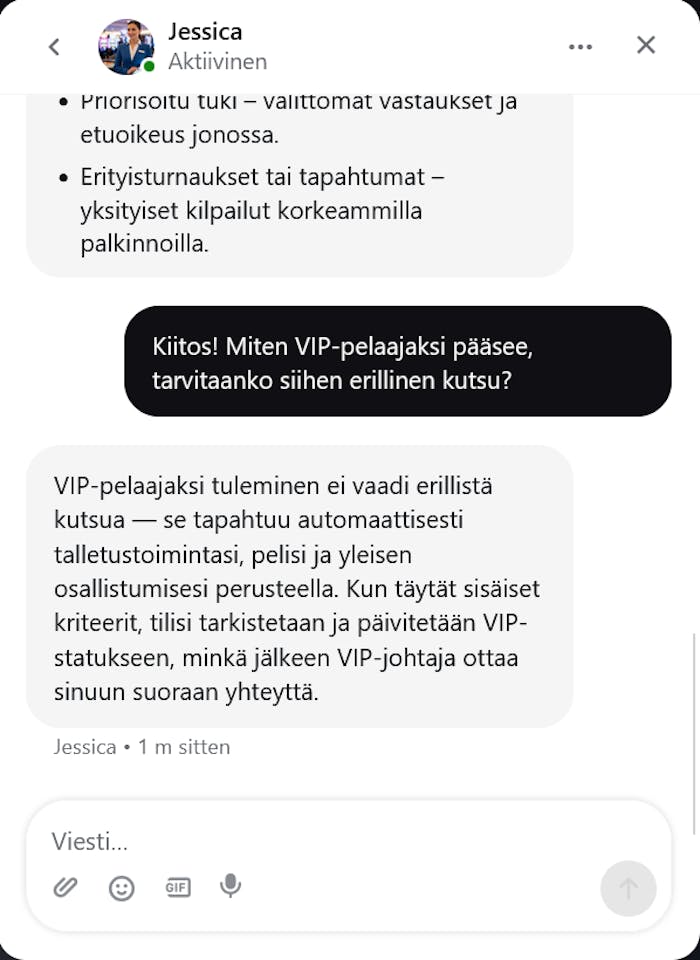This screenshot has width=700, height=960.
Task: Close the chat window
Action: (x=646, y=45)
